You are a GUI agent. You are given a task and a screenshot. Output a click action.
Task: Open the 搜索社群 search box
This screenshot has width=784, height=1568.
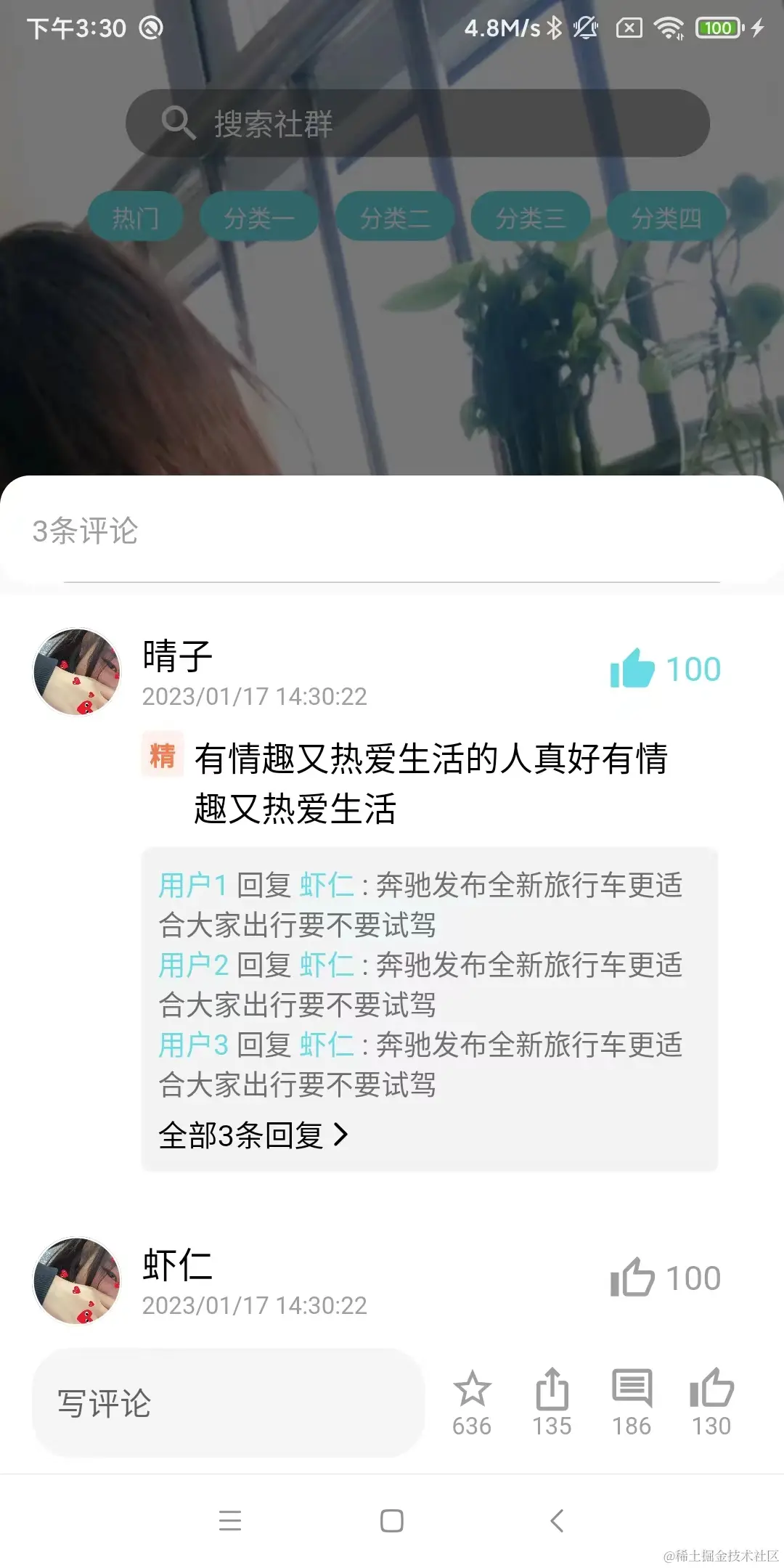pyautogui.click(x=417, y=123)
